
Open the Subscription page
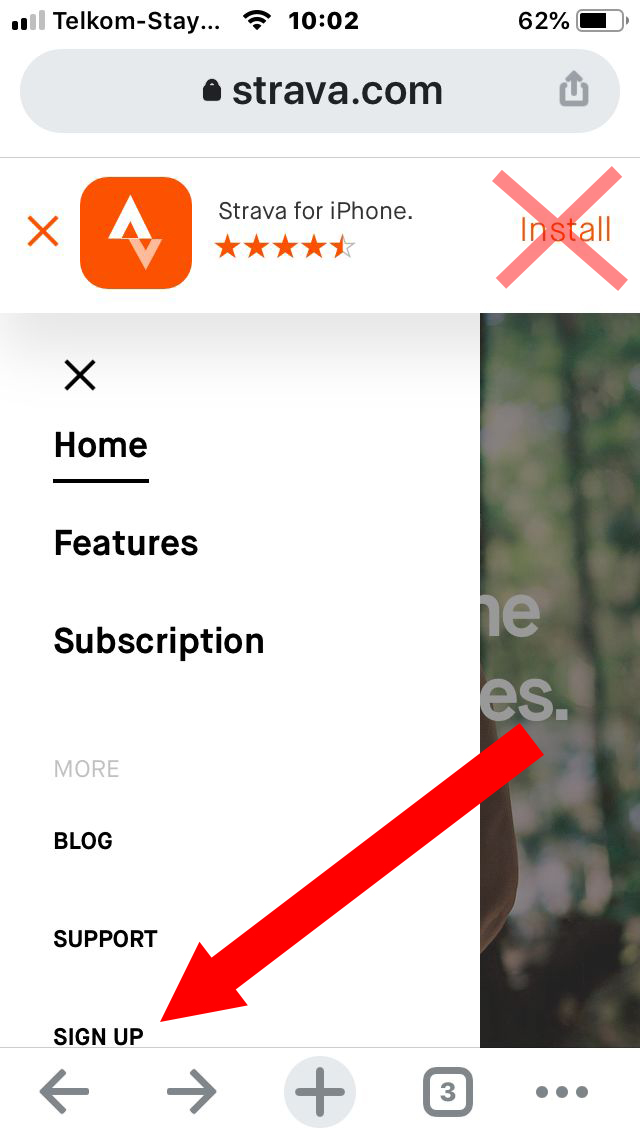159,641
